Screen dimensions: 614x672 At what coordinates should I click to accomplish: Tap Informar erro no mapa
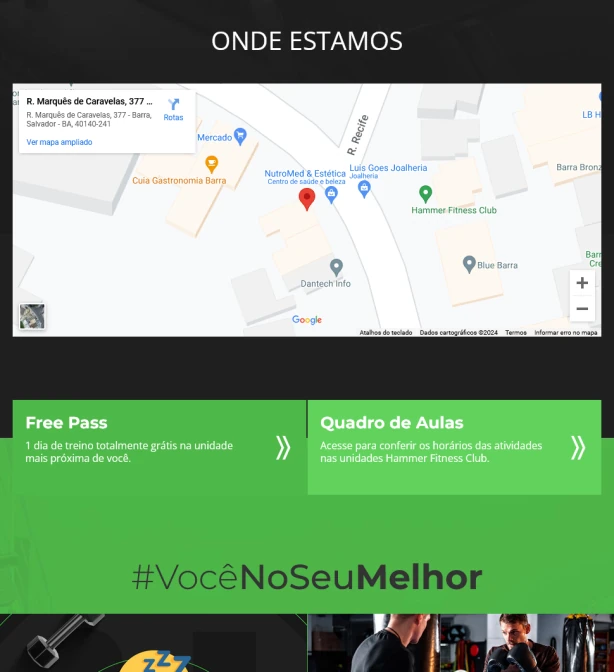tap(565, 332)
